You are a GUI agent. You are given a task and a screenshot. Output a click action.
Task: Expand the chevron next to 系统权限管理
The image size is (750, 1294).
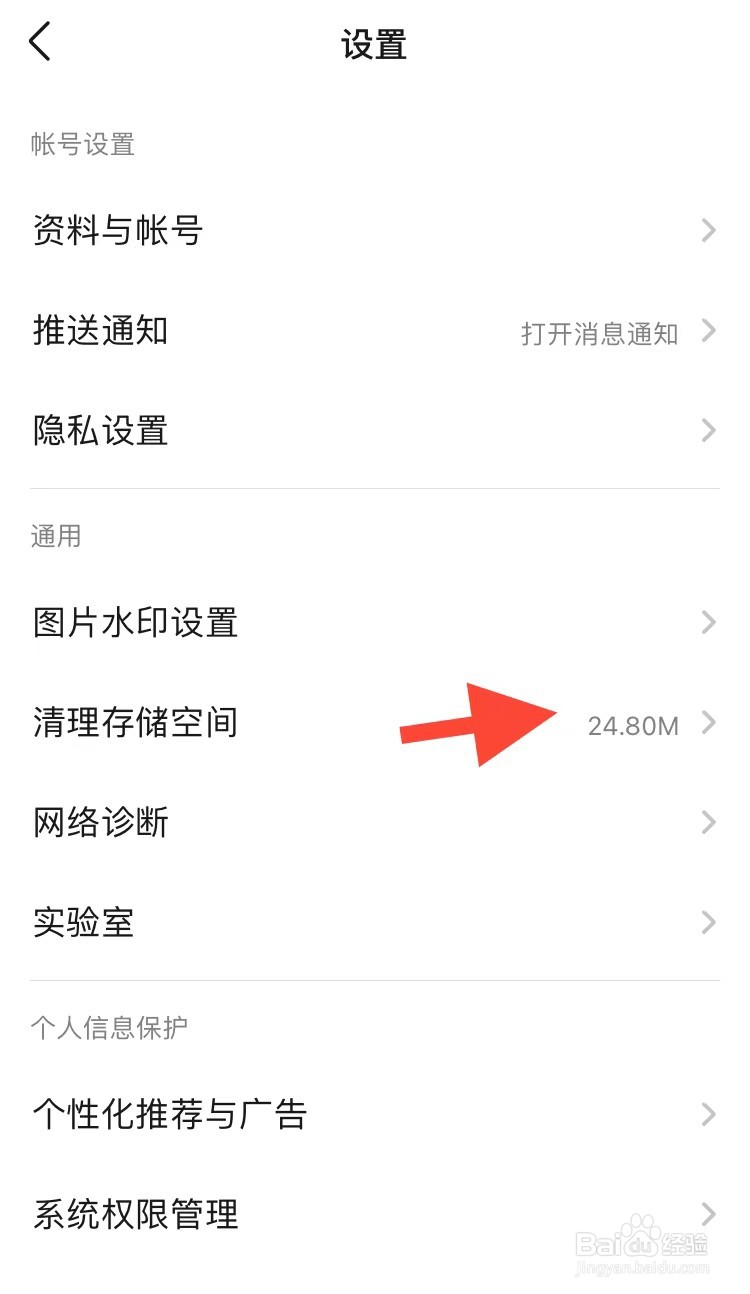(710, 1213)
